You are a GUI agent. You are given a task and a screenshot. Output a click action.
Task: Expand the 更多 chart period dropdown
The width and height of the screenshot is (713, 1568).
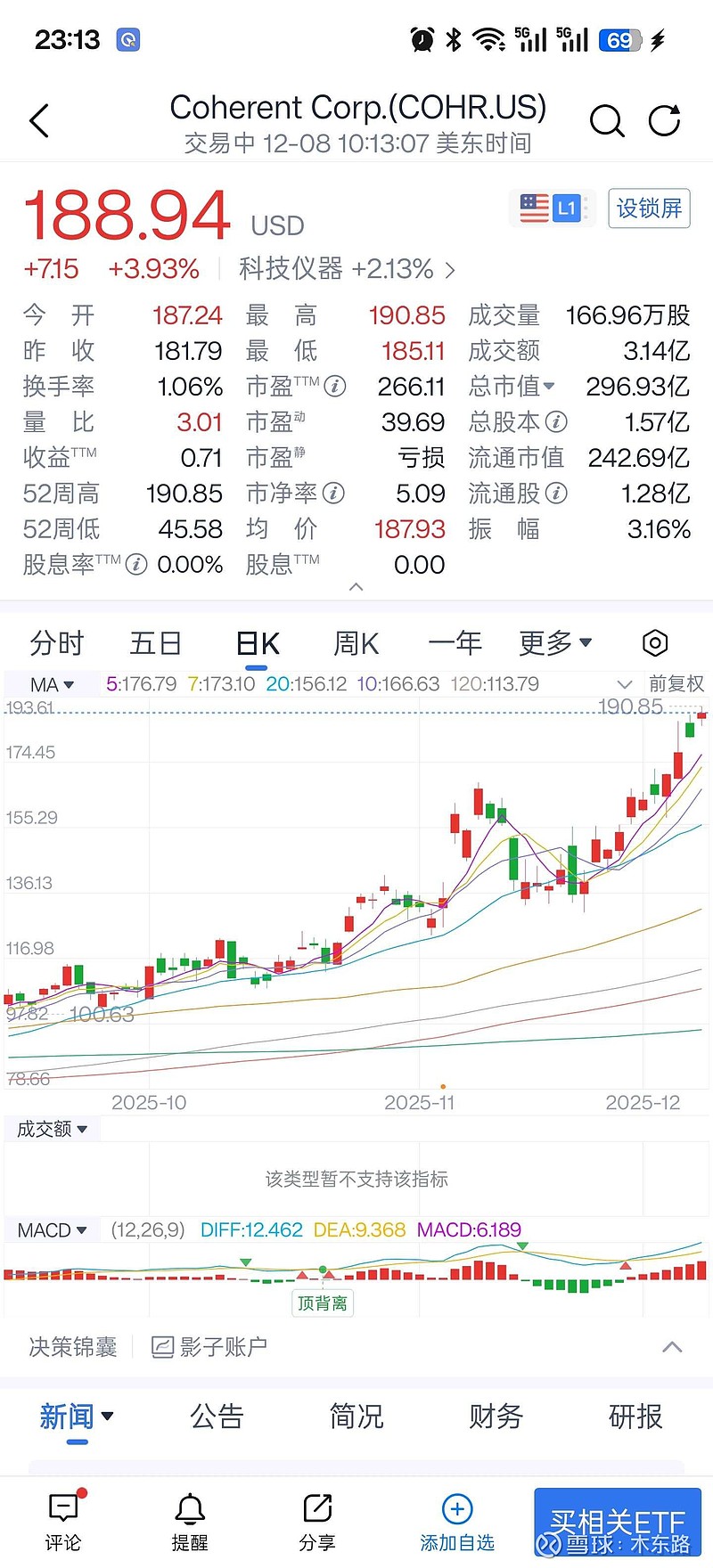(x=555, y=642)
